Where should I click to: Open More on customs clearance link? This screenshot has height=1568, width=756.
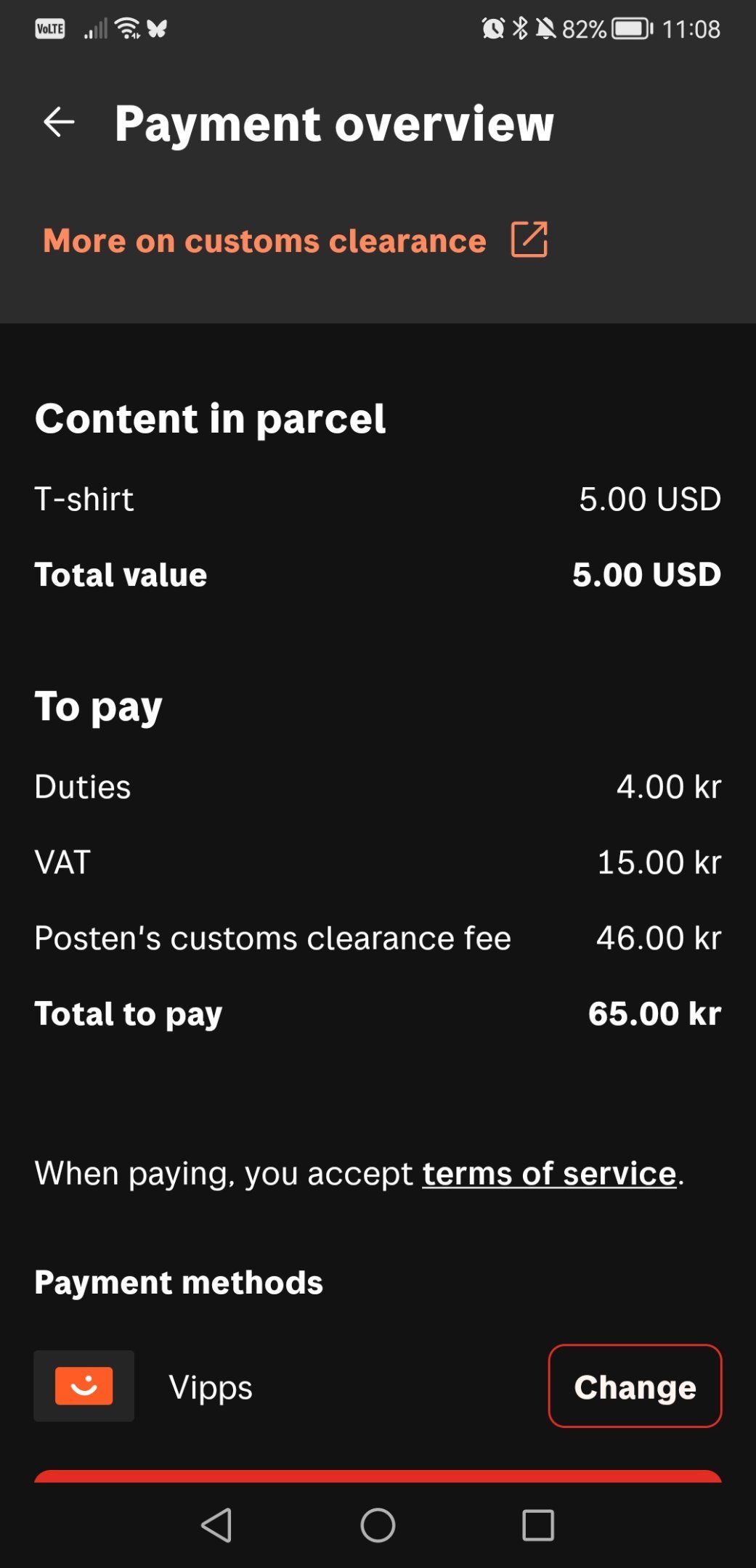point(295,240)
